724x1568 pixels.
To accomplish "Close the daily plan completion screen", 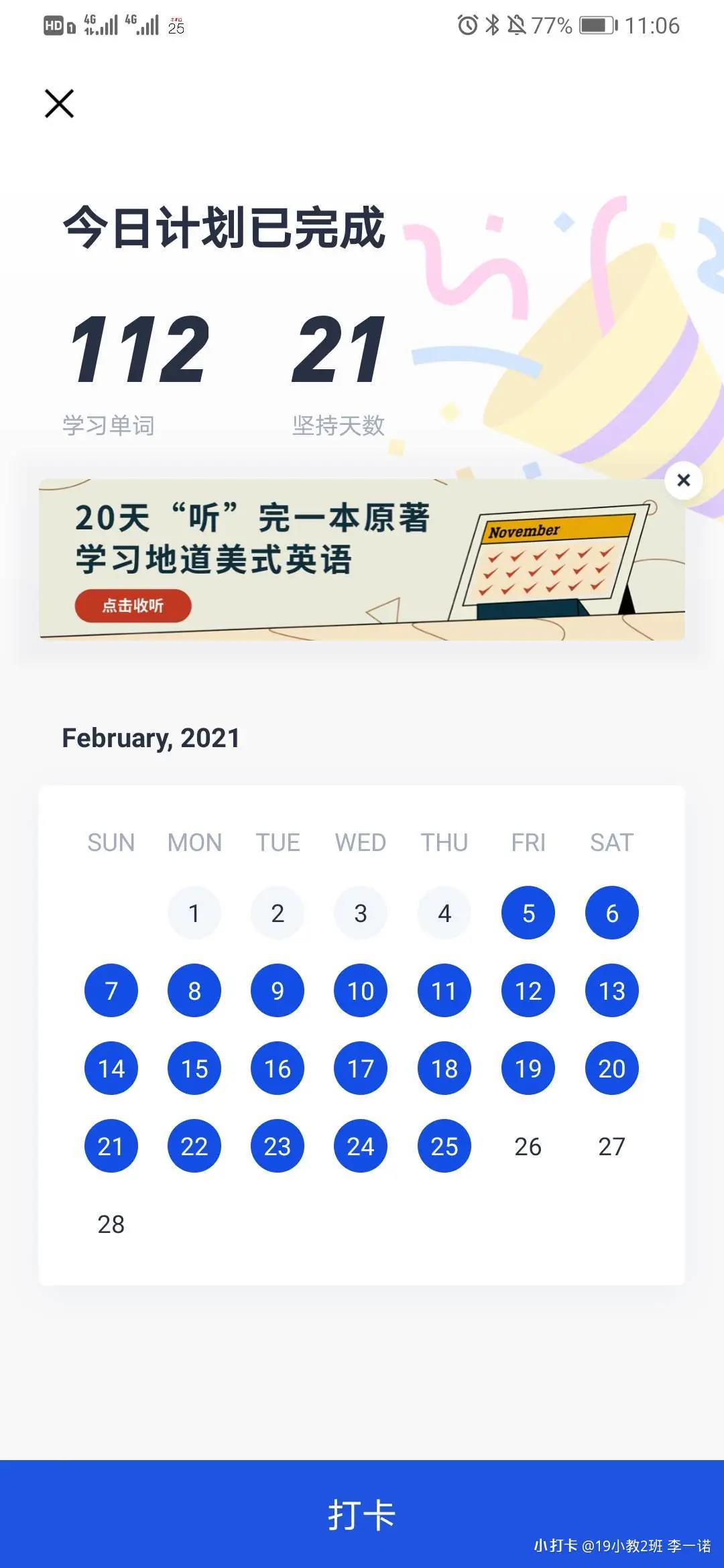I will (59, 103).
